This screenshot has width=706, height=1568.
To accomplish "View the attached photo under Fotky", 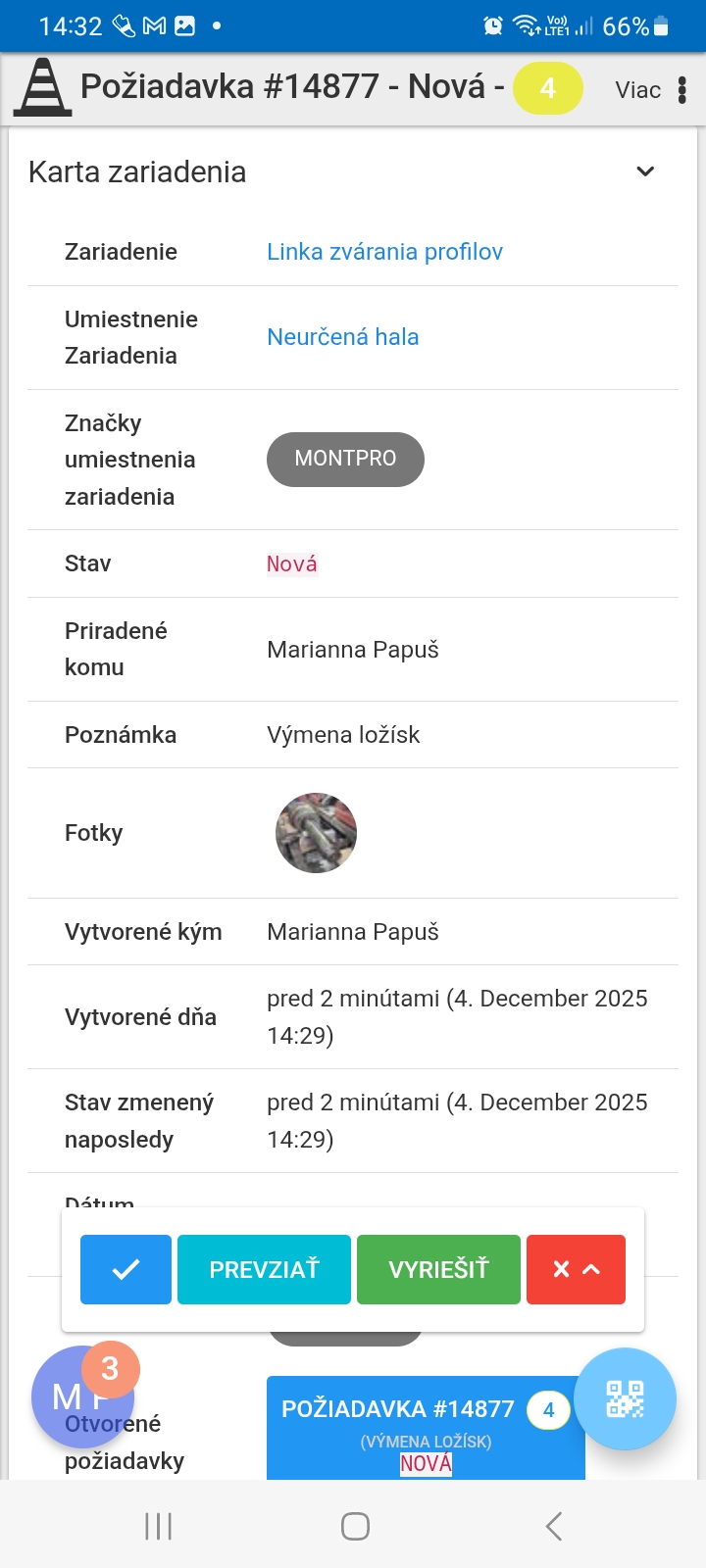I will coord(316,833).
